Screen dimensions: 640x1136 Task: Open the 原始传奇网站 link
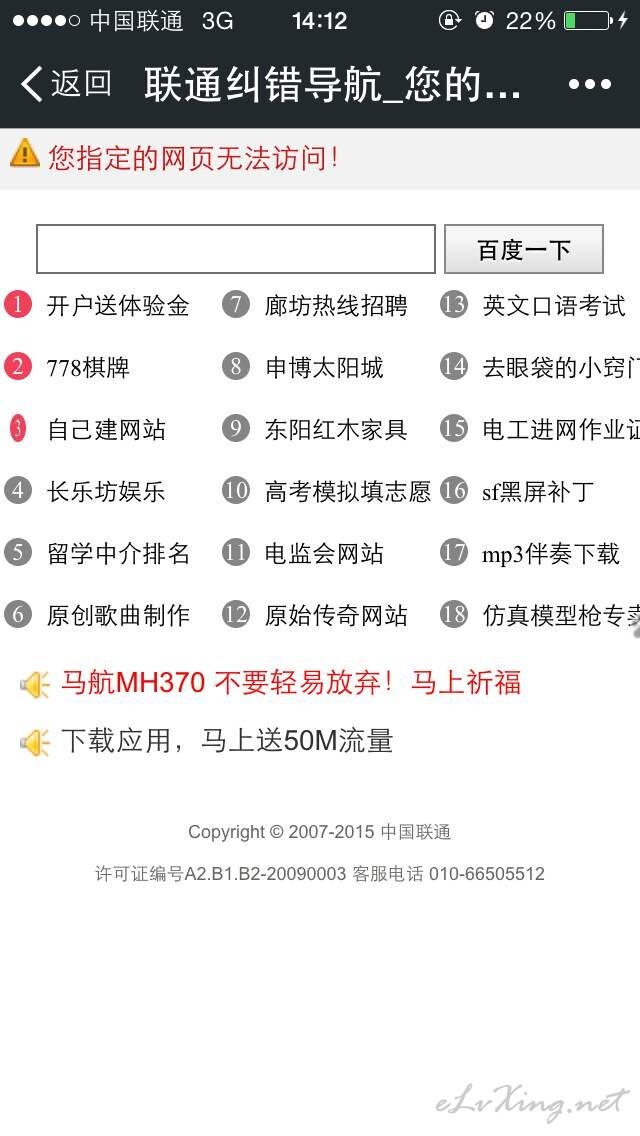(336, 615)
